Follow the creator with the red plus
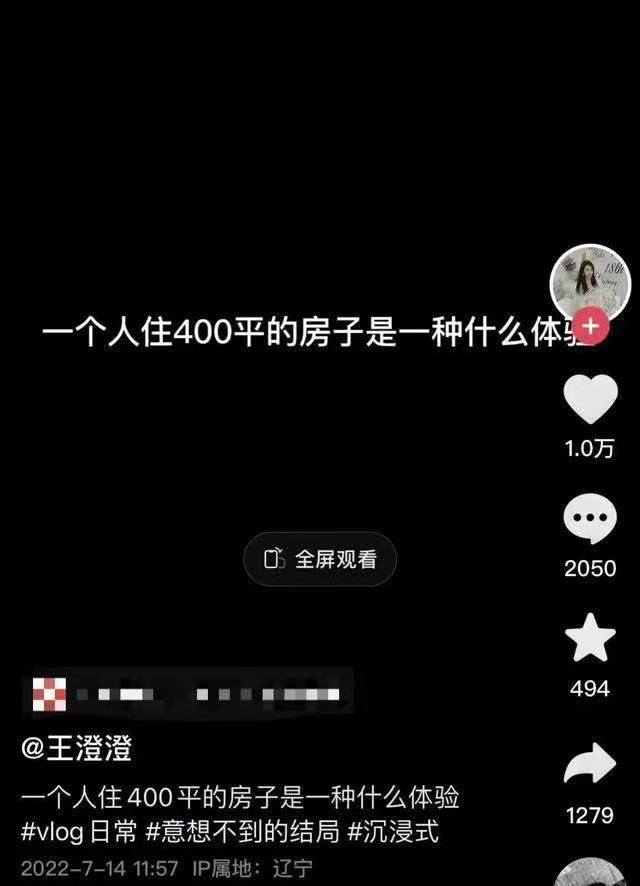 click(x=592, y=327)
